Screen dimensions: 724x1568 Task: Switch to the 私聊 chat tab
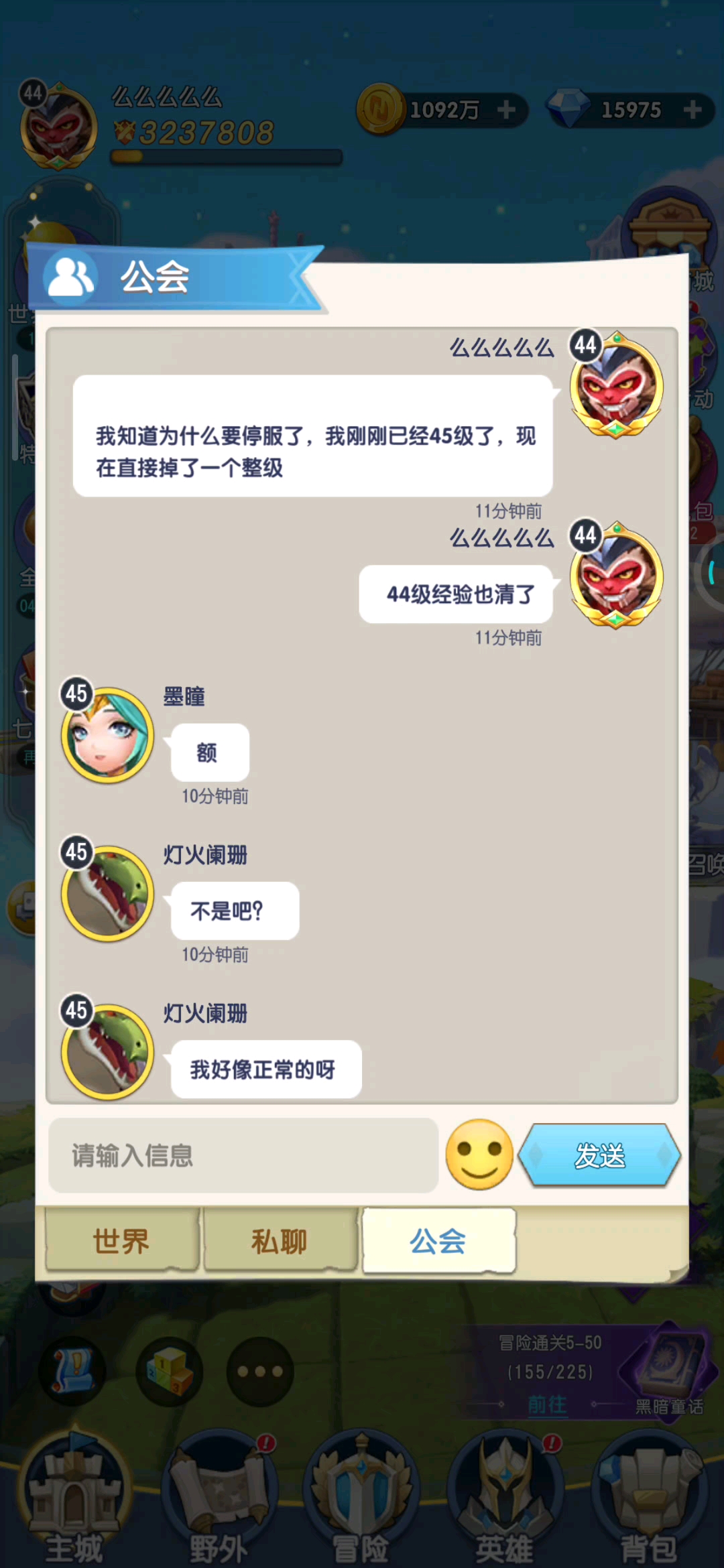(280, 1241)
